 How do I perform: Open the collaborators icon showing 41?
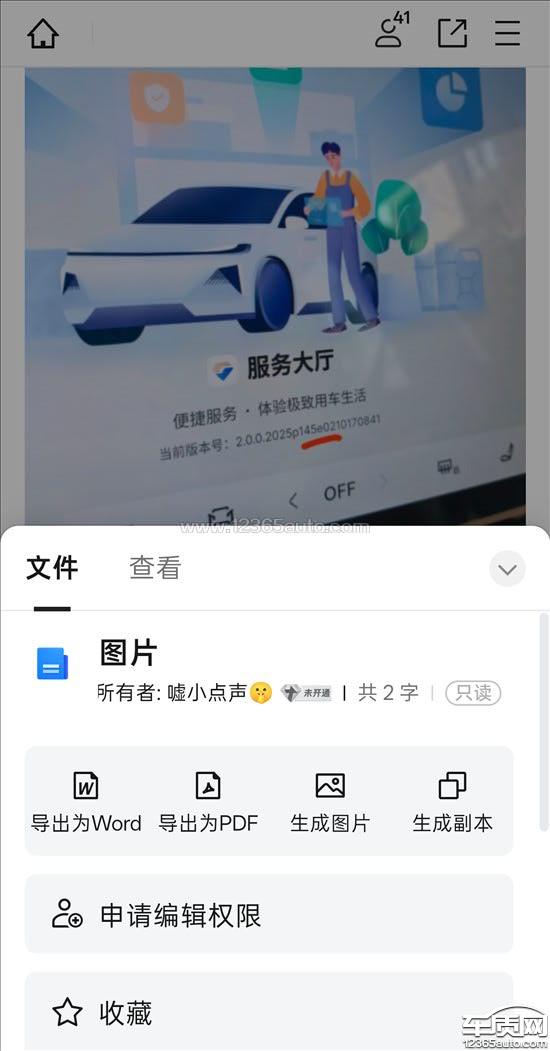[392, 30]
